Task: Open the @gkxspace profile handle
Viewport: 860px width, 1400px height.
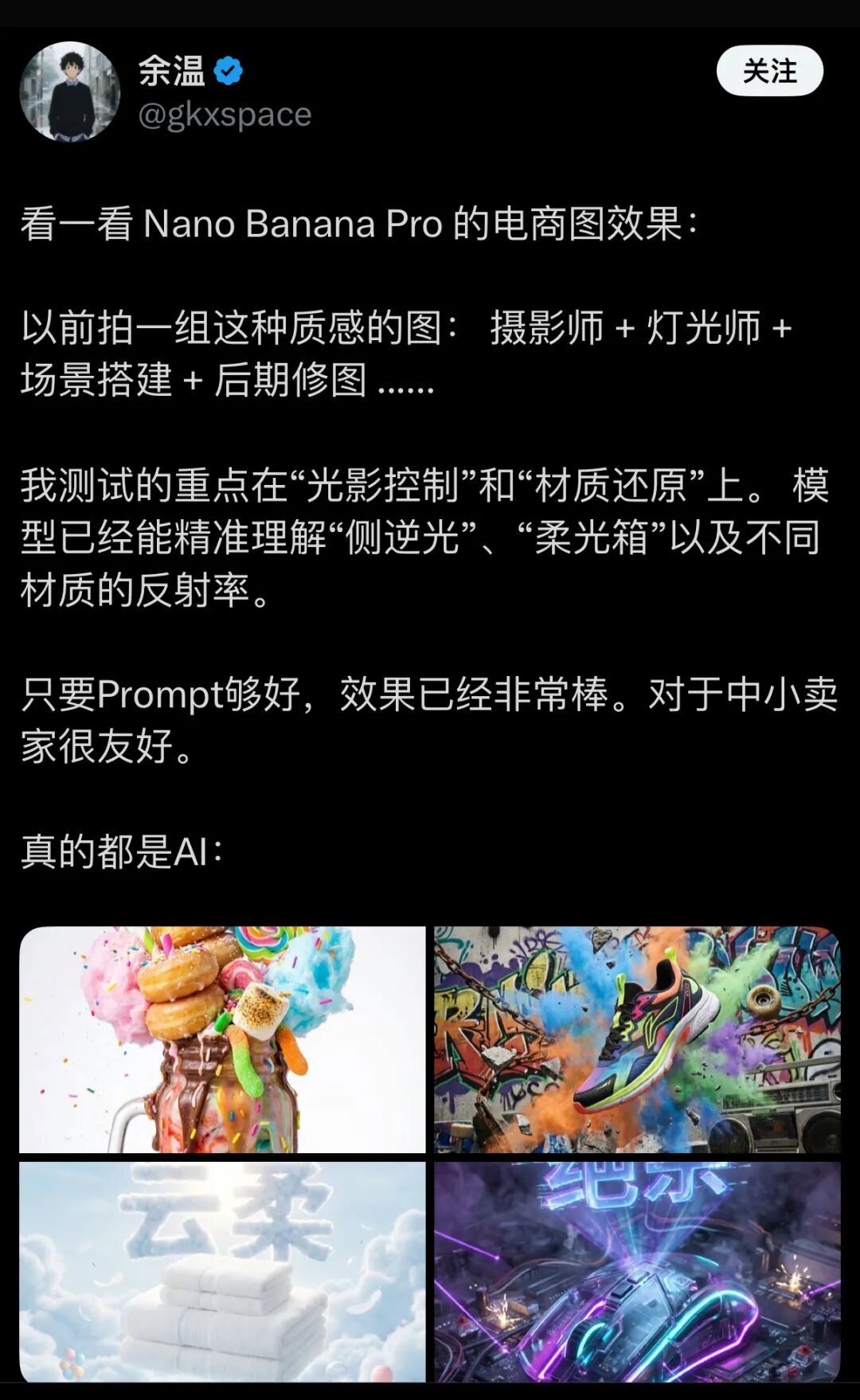Action: point(225,115)
